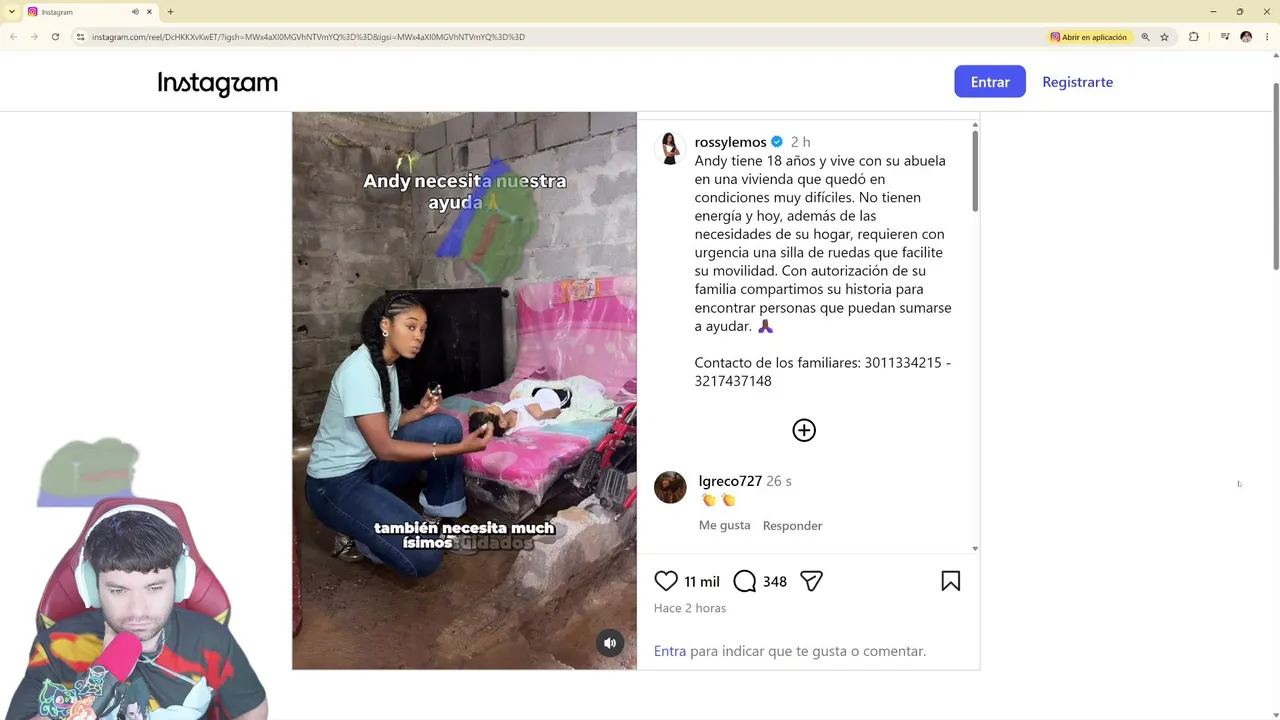The width and height of the screenshot is (1280, 720).
Task: Tap Responder under lgreco727's comment
Action: [792, 525]
